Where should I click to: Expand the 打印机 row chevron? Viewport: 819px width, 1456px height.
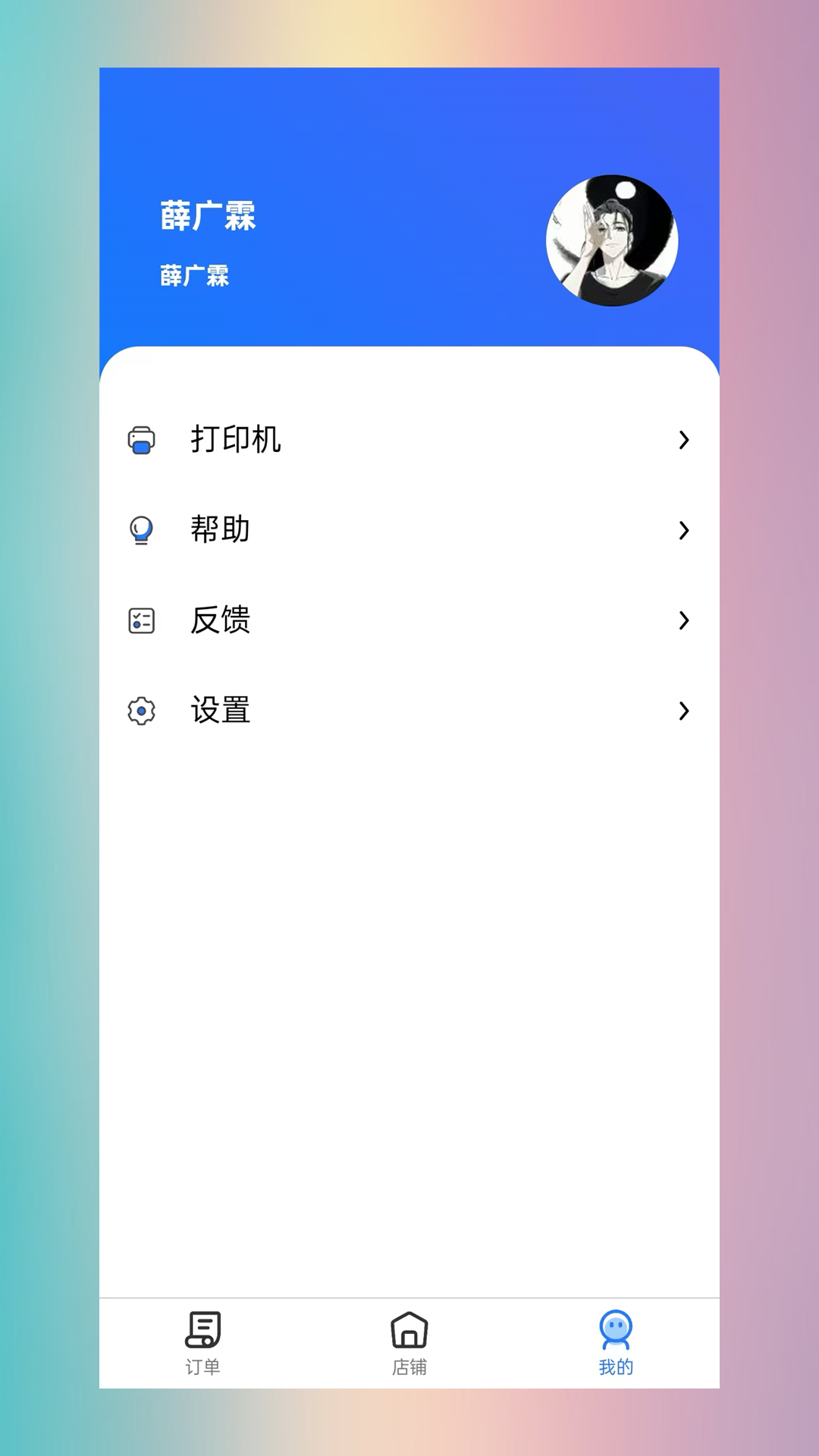pyautogui.click(x=685, y=440)
